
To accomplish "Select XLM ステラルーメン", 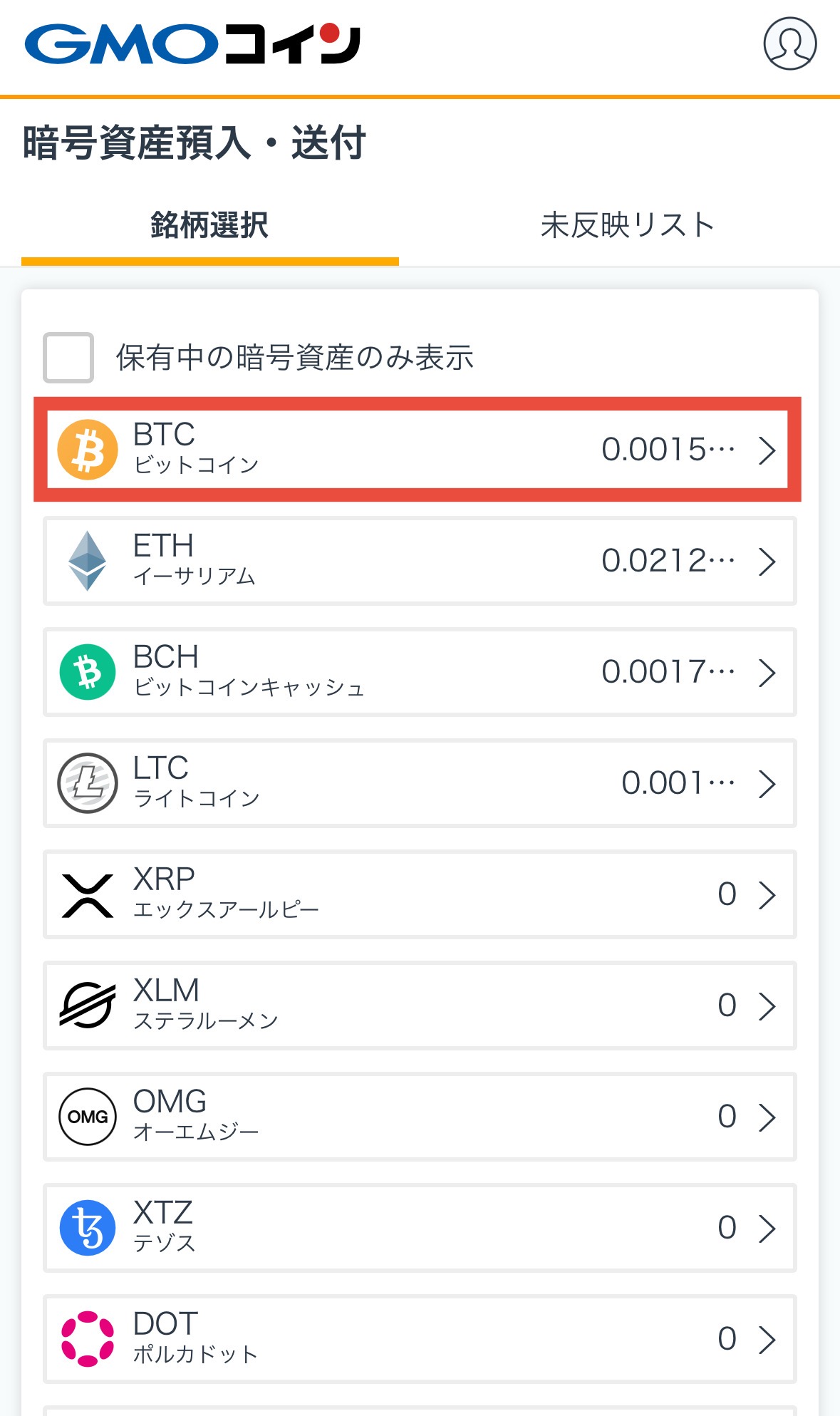I will (x=419, y=1006).
